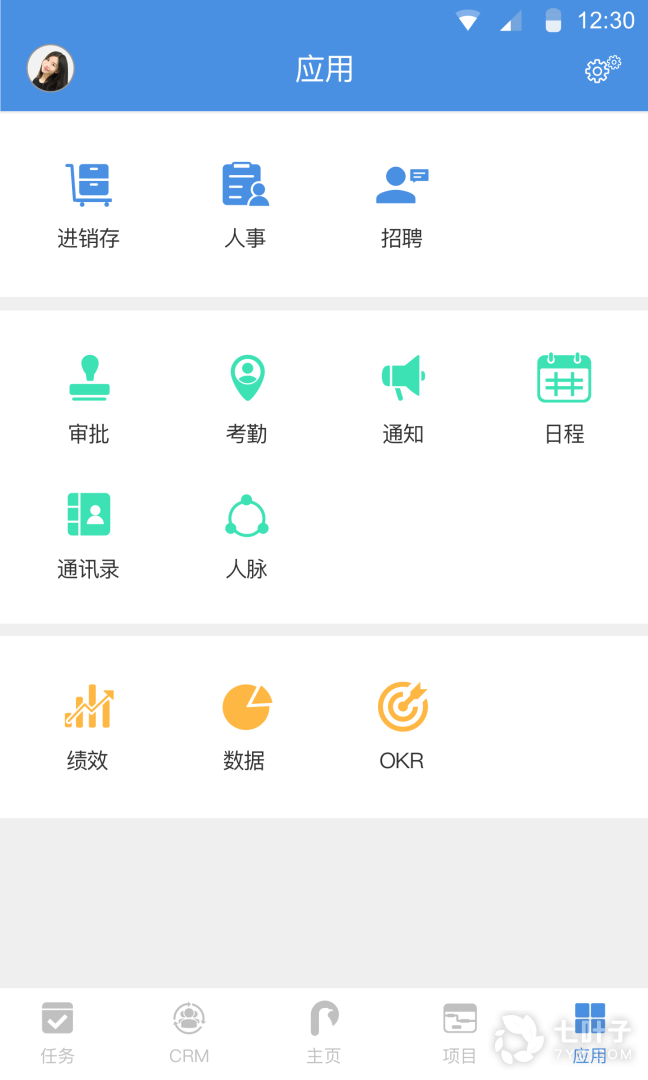Launch the OKR app
Image resolution: width=648 pixels, height=1080 pixels.
click(x=402, y=726)
